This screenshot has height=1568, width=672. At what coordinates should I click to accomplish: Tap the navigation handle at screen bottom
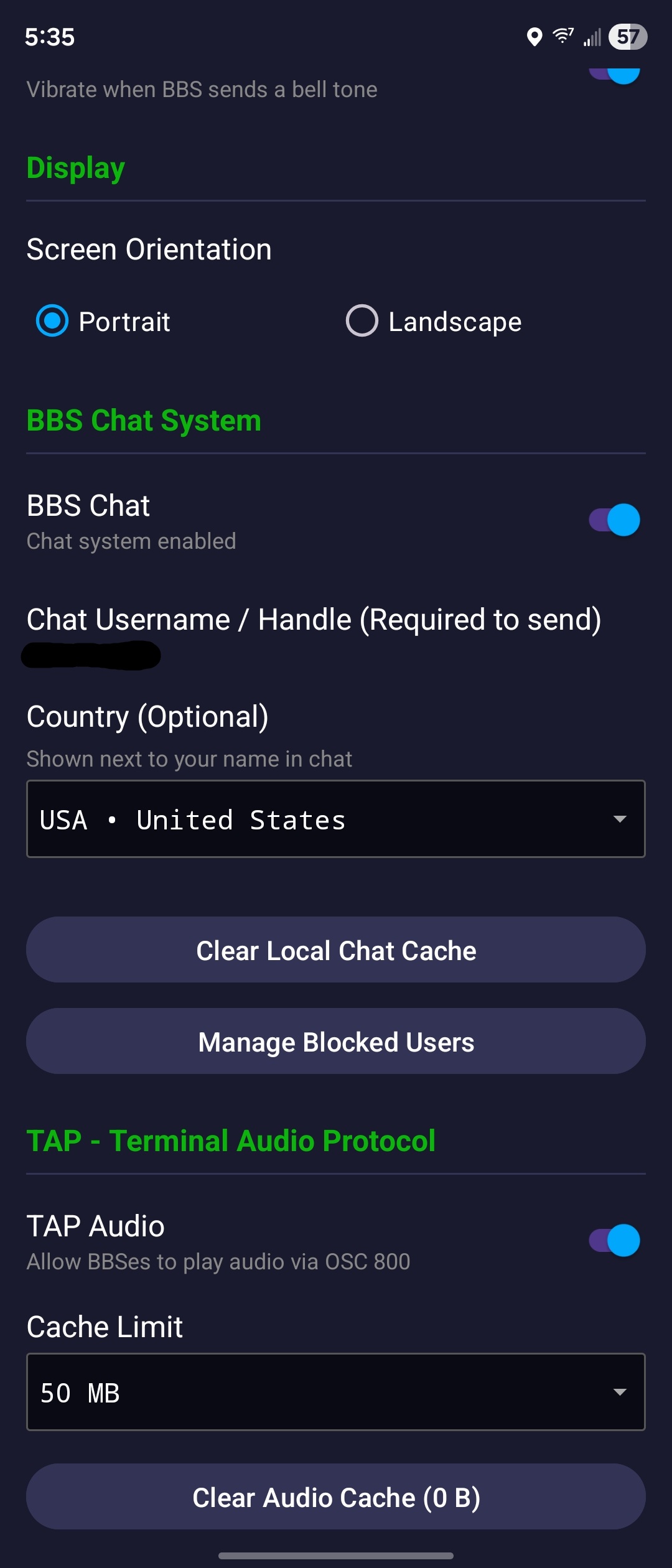click(336, 1552)
